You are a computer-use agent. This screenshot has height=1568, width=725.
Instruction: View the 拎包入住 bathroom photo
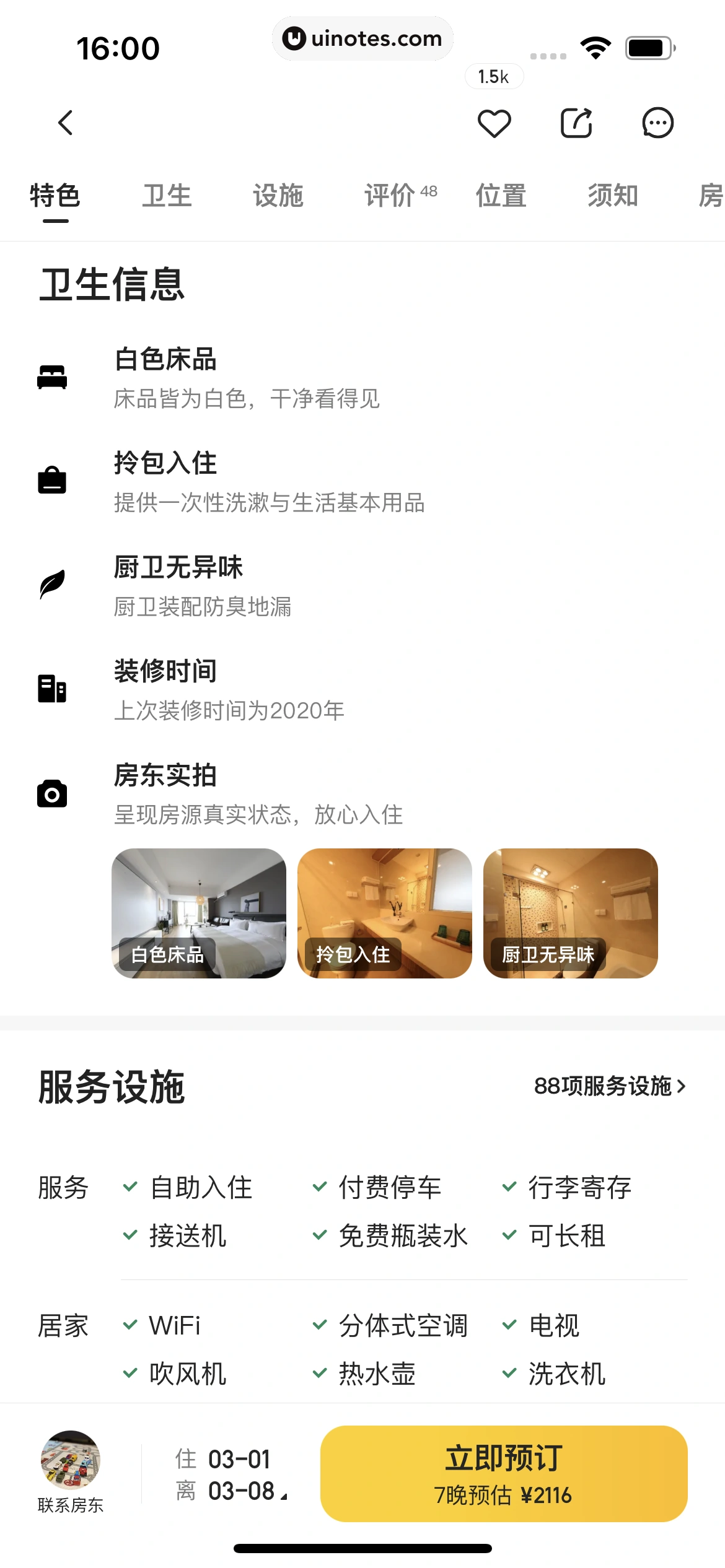(385, 913)
